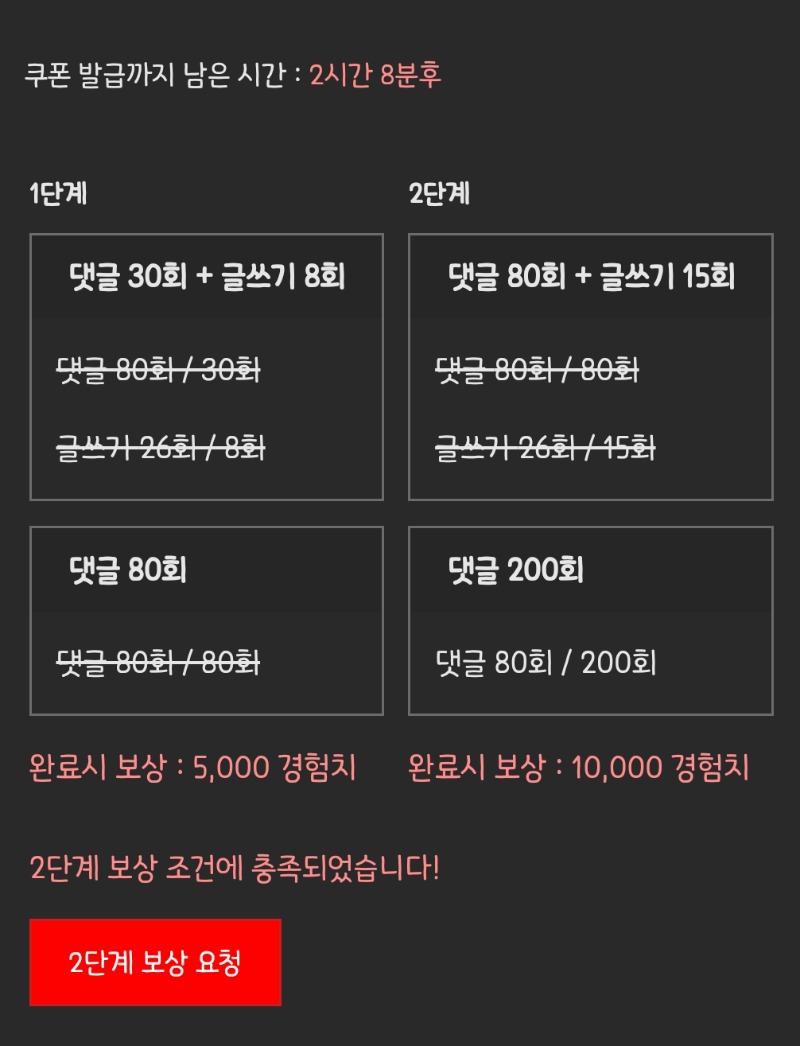
Task: Tap the red 2단계 보상 요청 button
Action: 155,962
